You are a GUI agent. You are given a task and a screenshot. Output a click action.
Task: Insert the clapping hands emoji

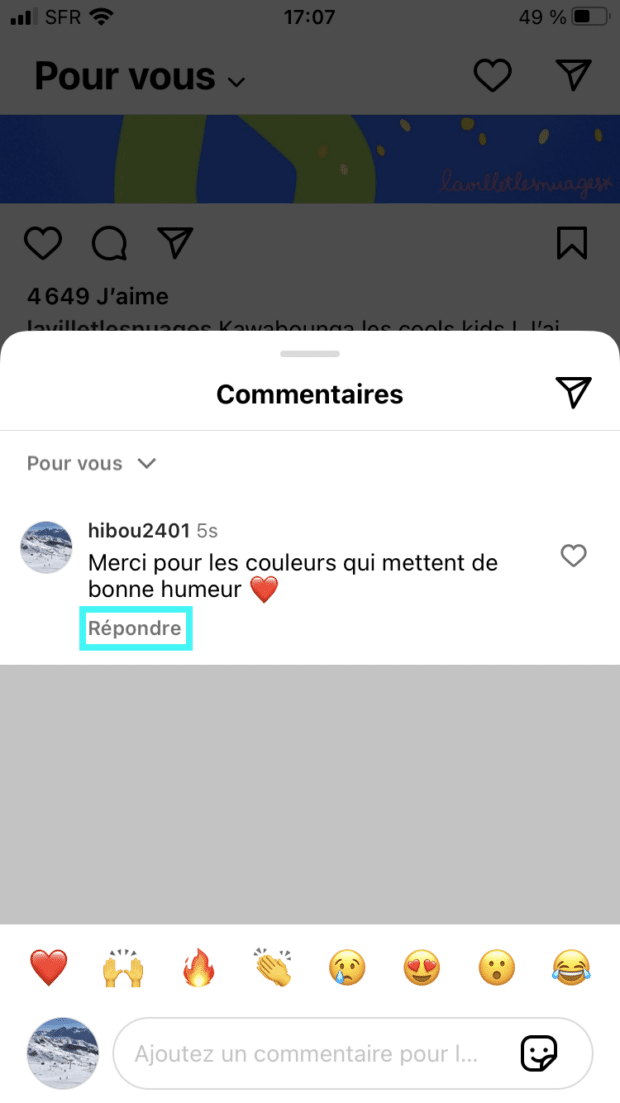point(273,967)
